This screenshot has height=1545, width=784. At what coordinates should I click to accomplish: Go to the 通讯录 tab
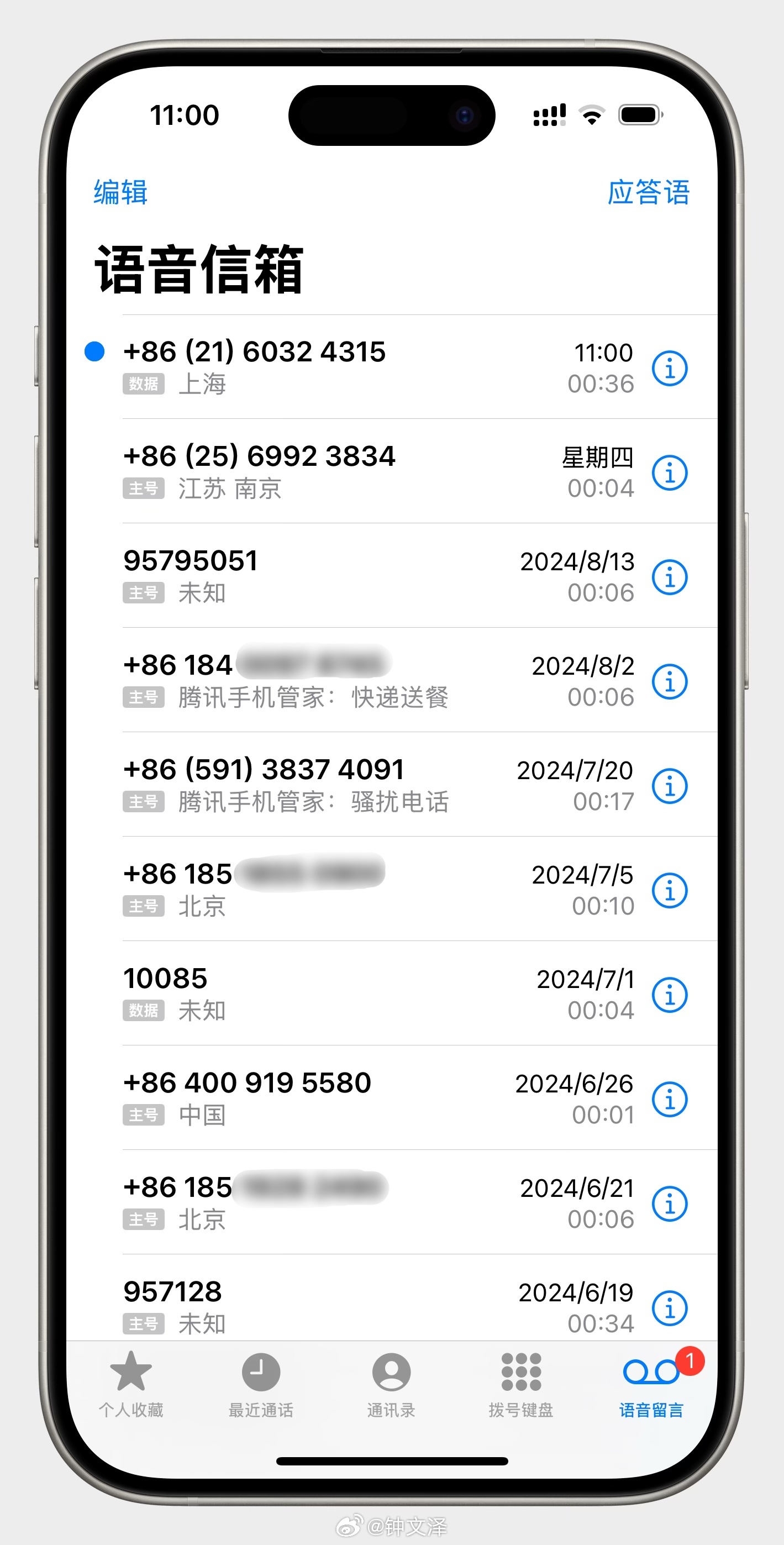point(391,1384)
